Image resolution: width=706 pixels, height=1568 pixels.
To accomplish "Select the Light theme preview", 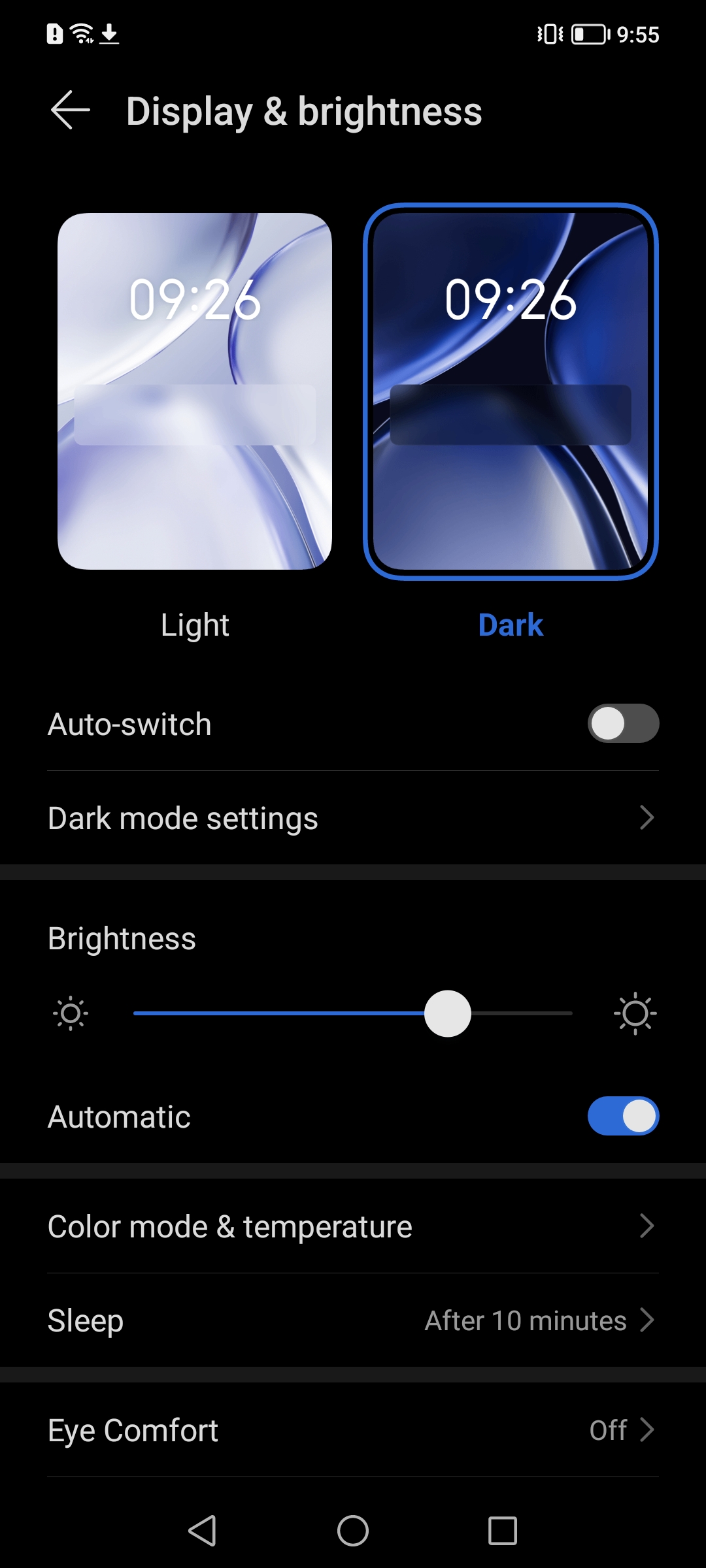I will [x=195, y=391].
